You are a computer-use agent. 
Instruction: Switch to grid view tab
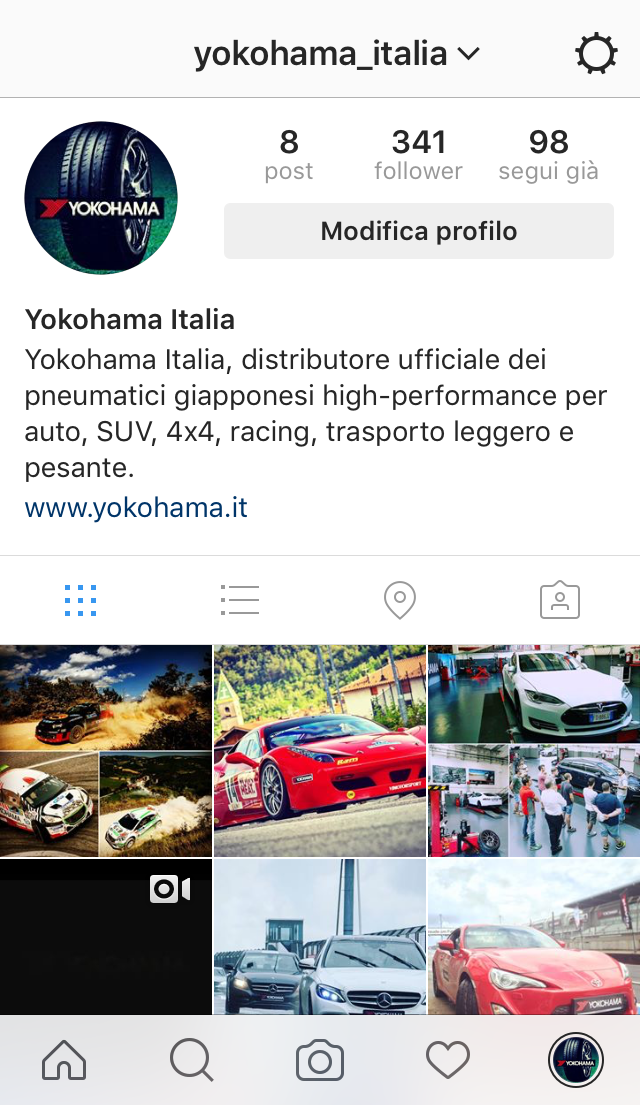tap(80, 600)
